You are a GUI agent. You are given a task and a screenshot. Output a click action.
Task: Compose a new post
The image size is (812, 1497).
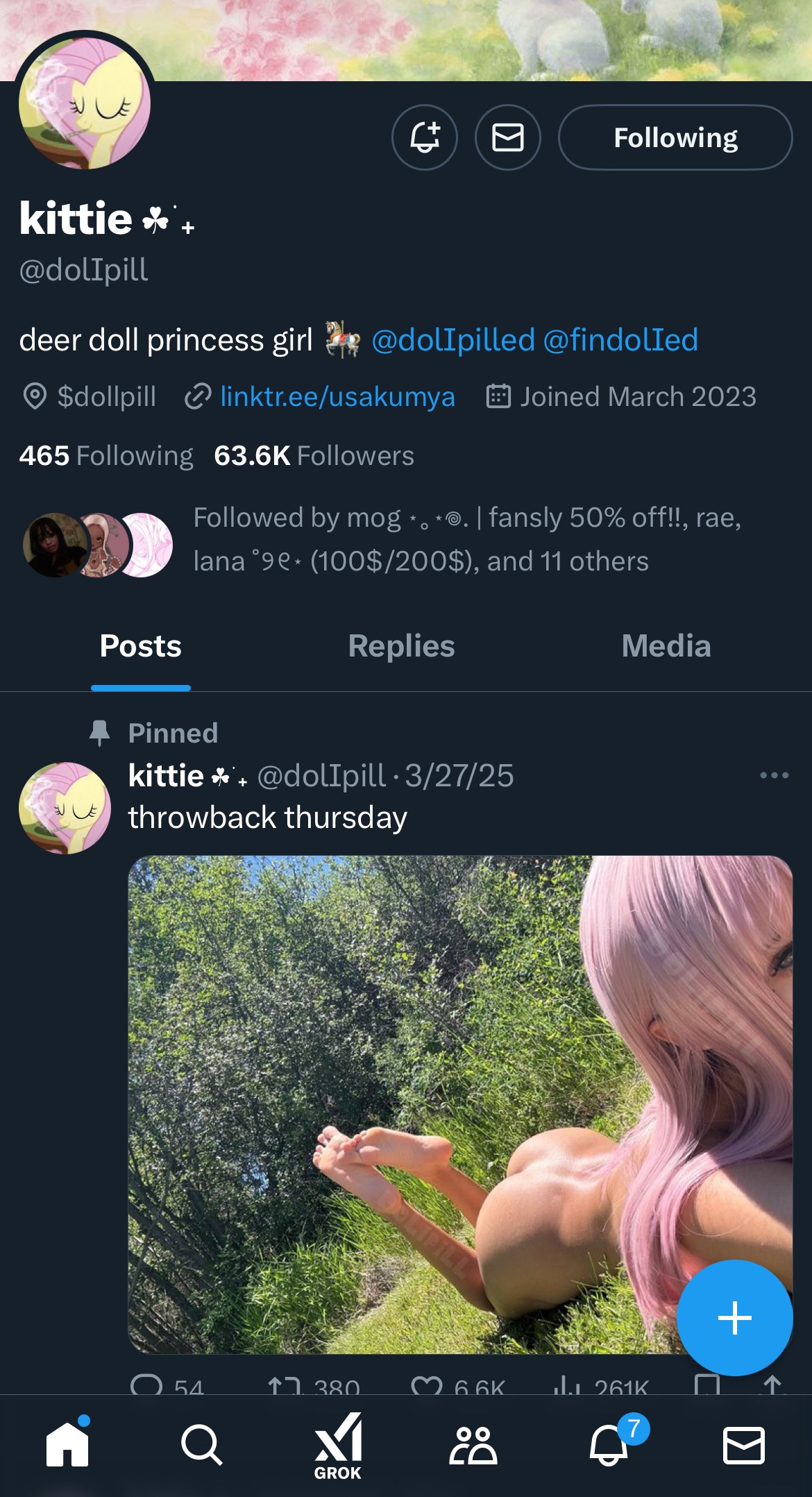[x=734, y=1317]
